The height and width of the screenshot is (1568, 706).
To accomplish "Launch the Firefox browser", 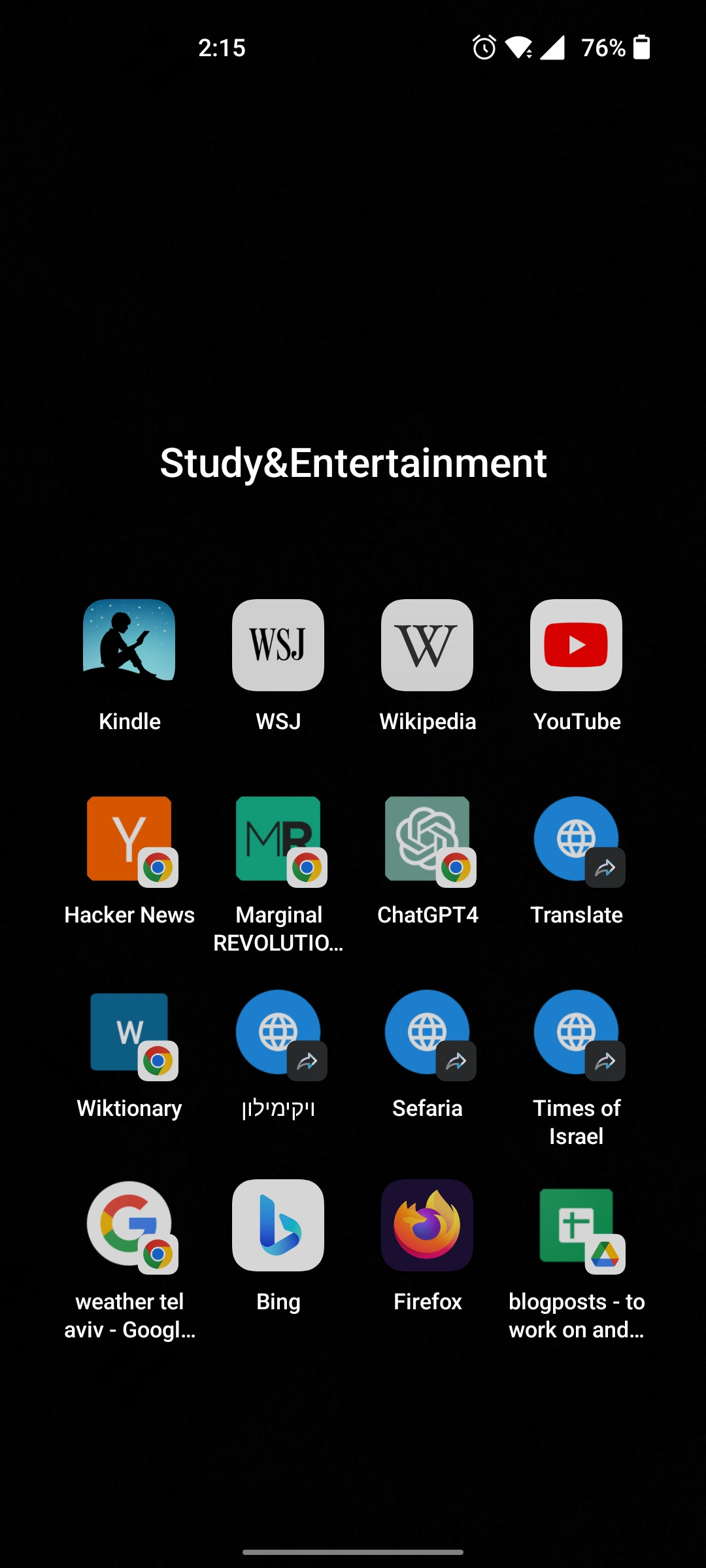I will pos(427,1225).
